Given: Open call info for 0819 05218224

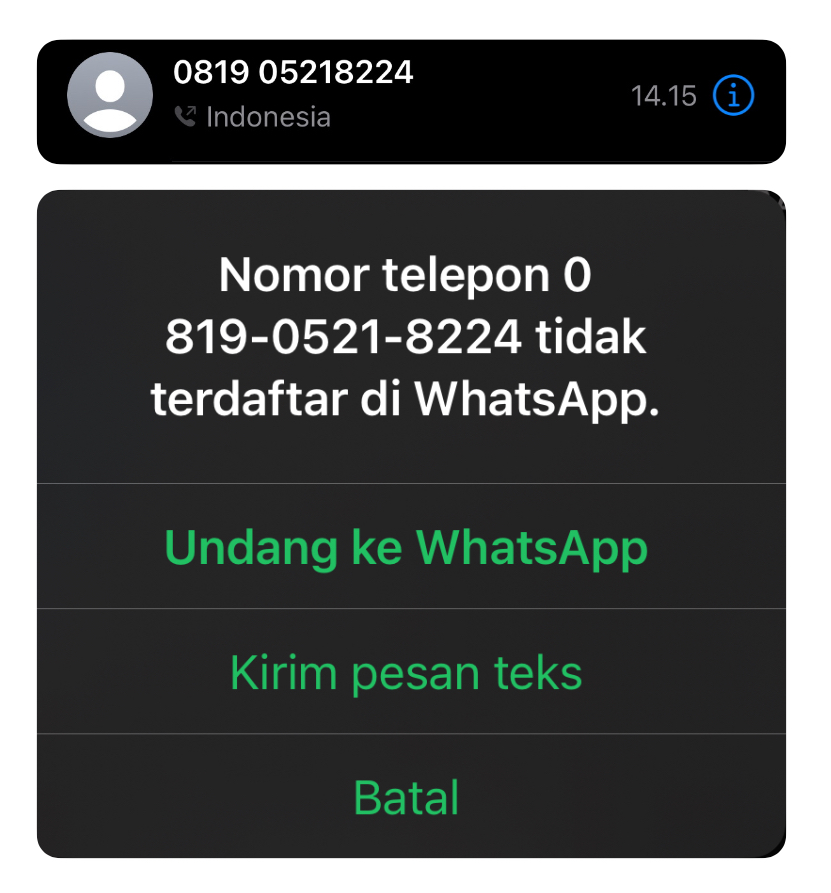Looking at the screenshot, I should coord(733,96).
